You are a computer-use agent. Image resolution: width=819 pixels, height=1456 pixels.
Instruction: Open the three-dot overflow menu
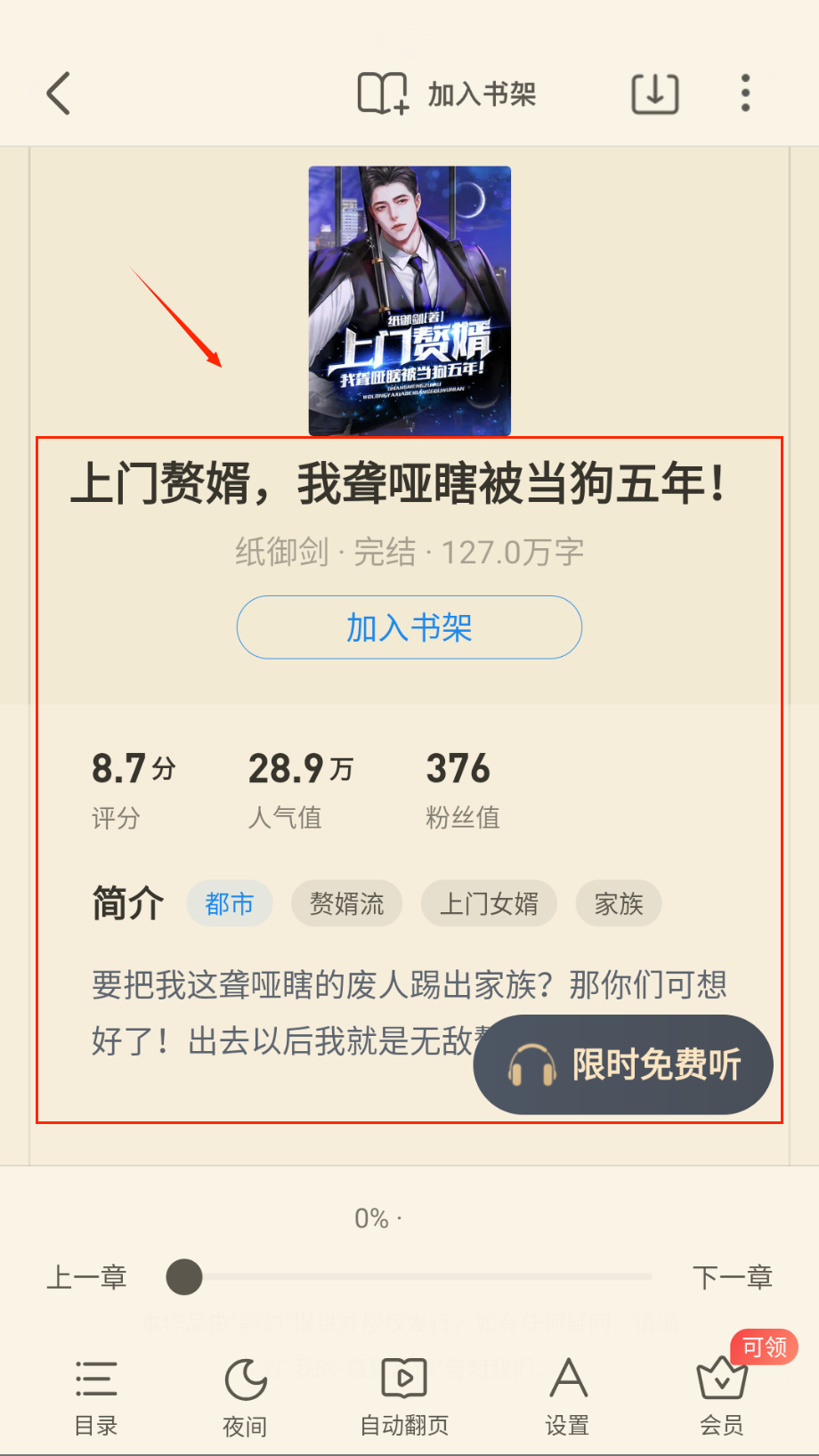[x=745, y=93]
